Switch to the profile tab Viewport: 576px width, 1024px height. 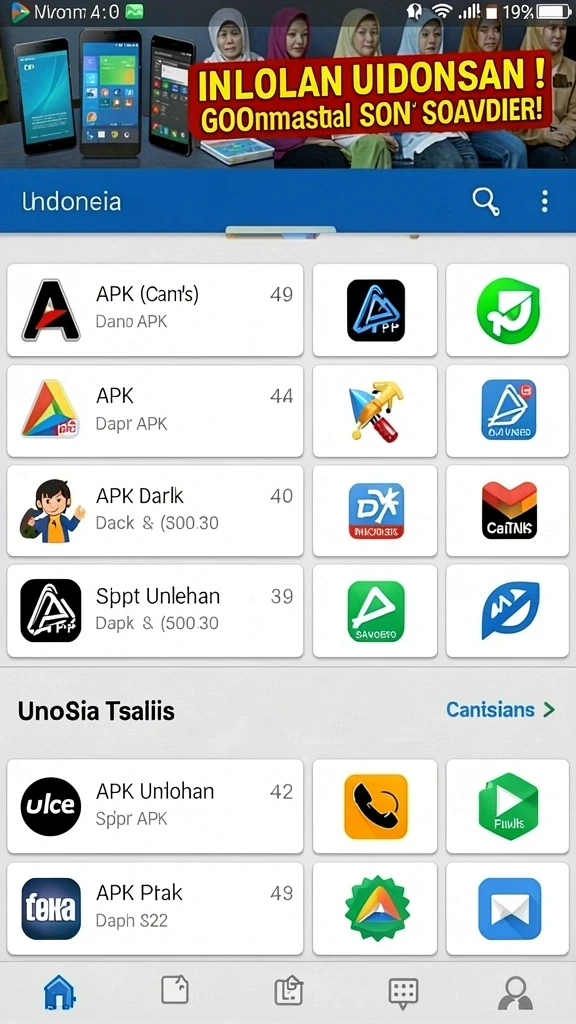(515, 993)
